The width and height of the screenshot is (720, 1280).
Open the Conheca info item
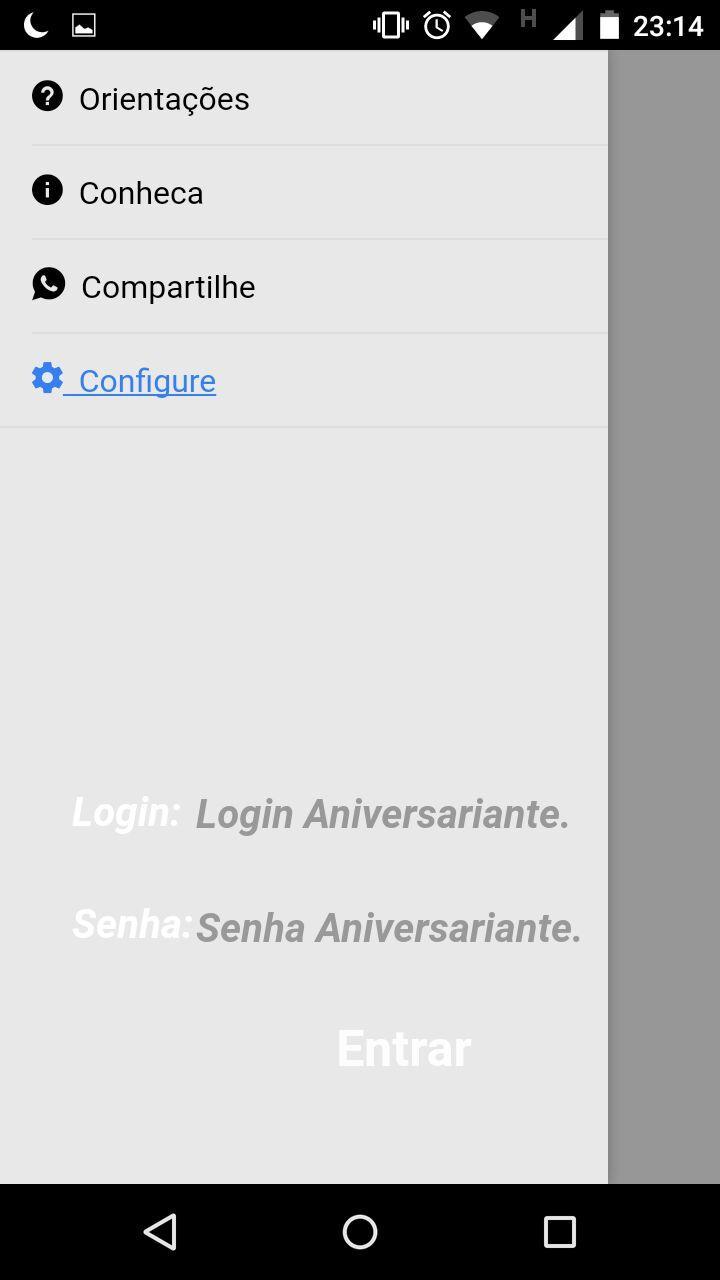pyautogui.click(x=141, y=193)
